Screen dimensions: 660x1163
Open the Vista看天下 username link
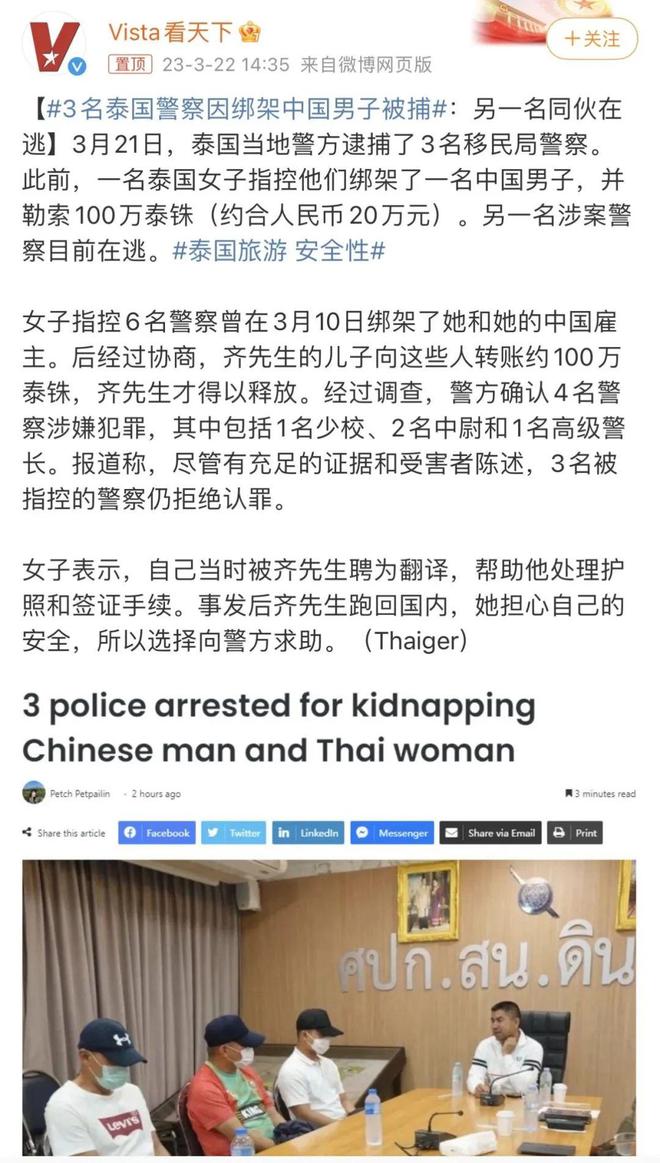[171, 32]
